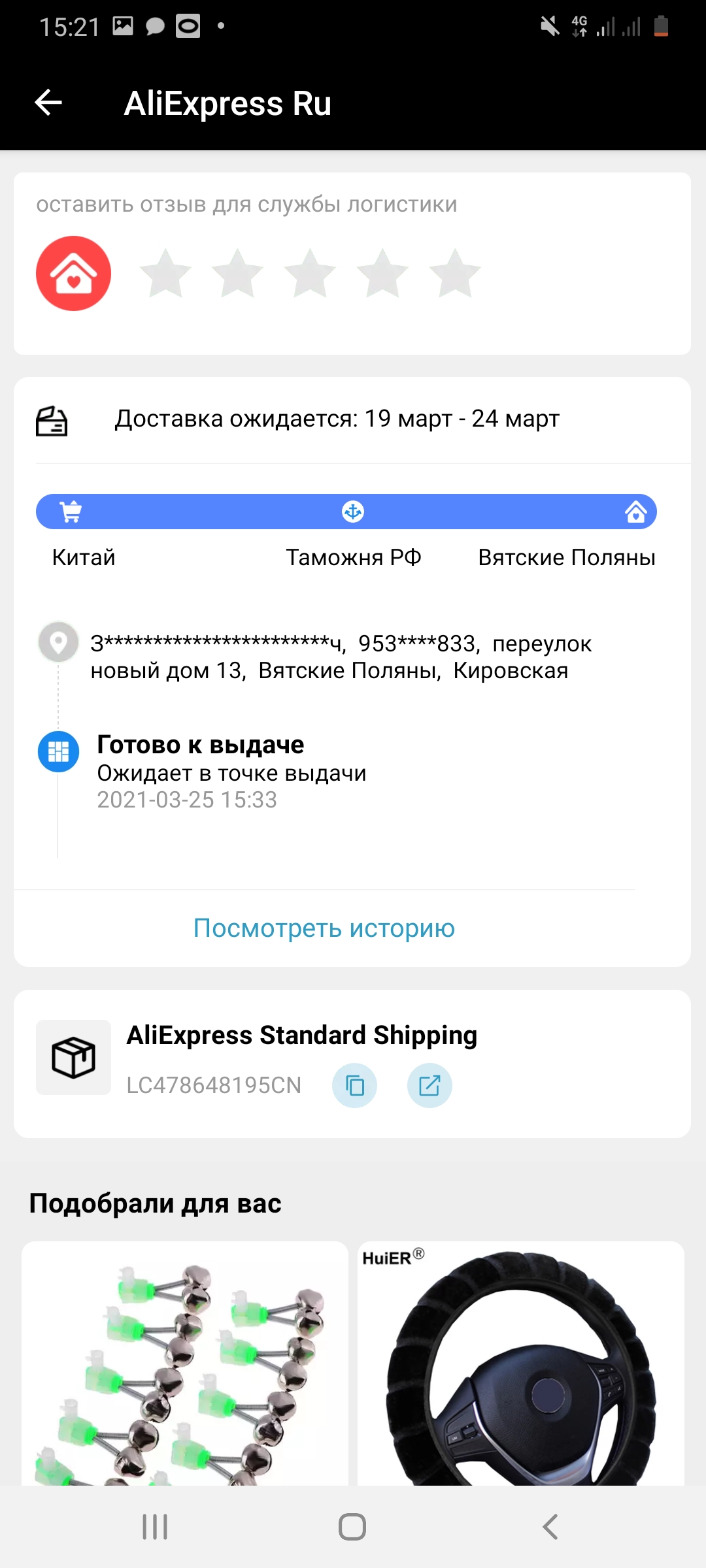
Task: Tap the system home button
Action: point(352,1527)
